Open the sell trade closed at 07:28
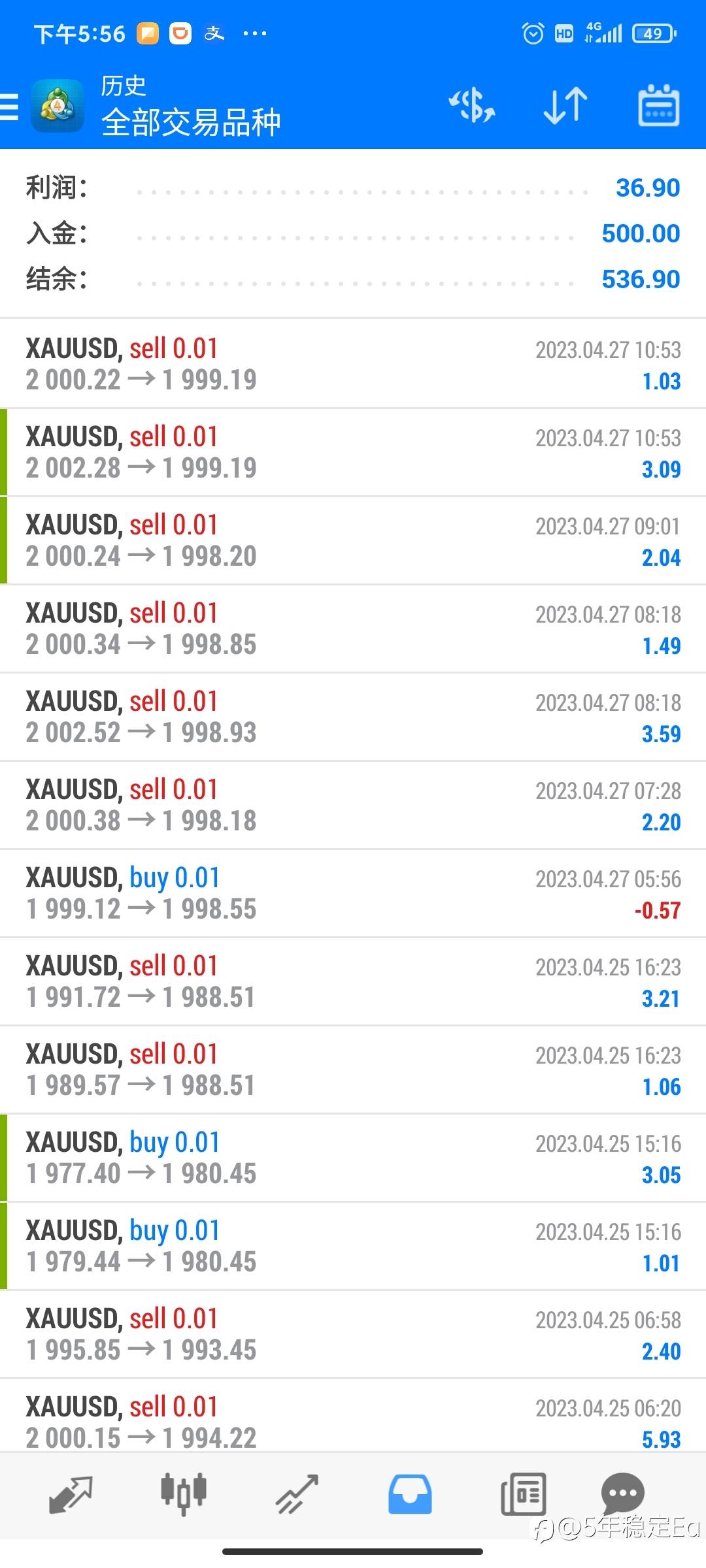This screenshot has width=706, height=1568. 353,805
